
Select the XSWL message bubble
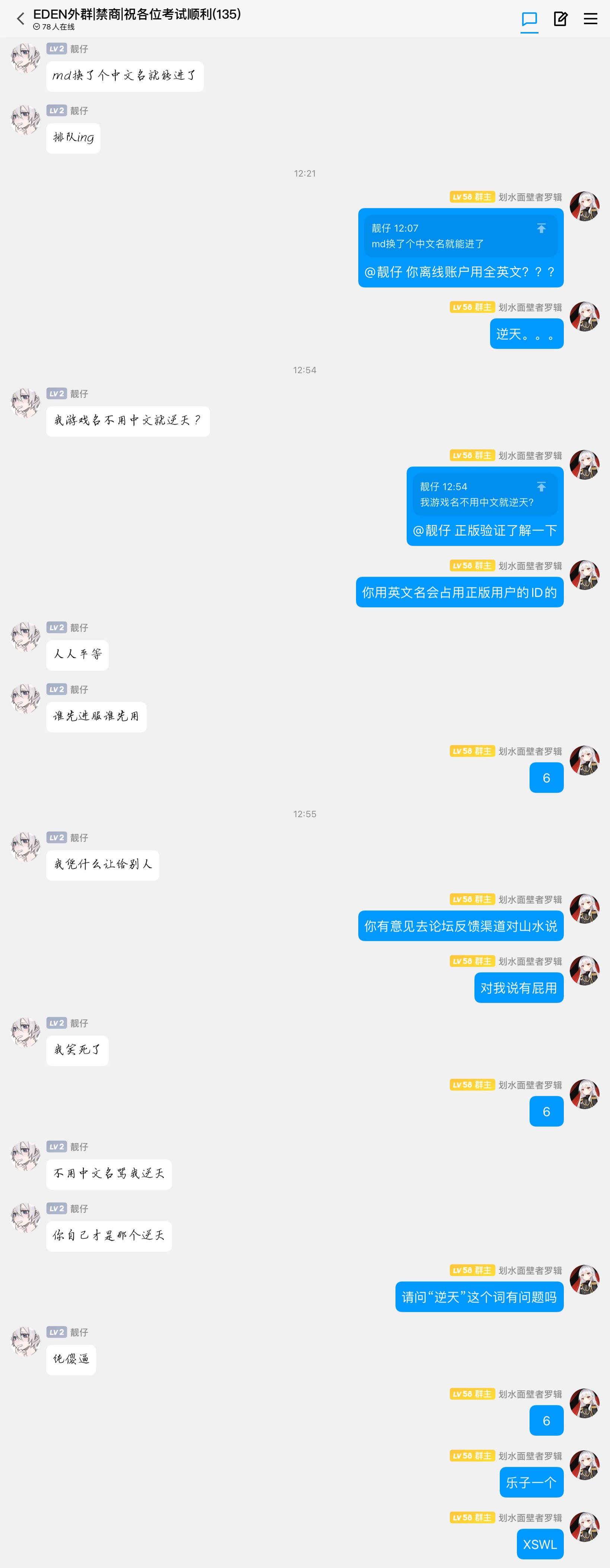click(539, 1544)
